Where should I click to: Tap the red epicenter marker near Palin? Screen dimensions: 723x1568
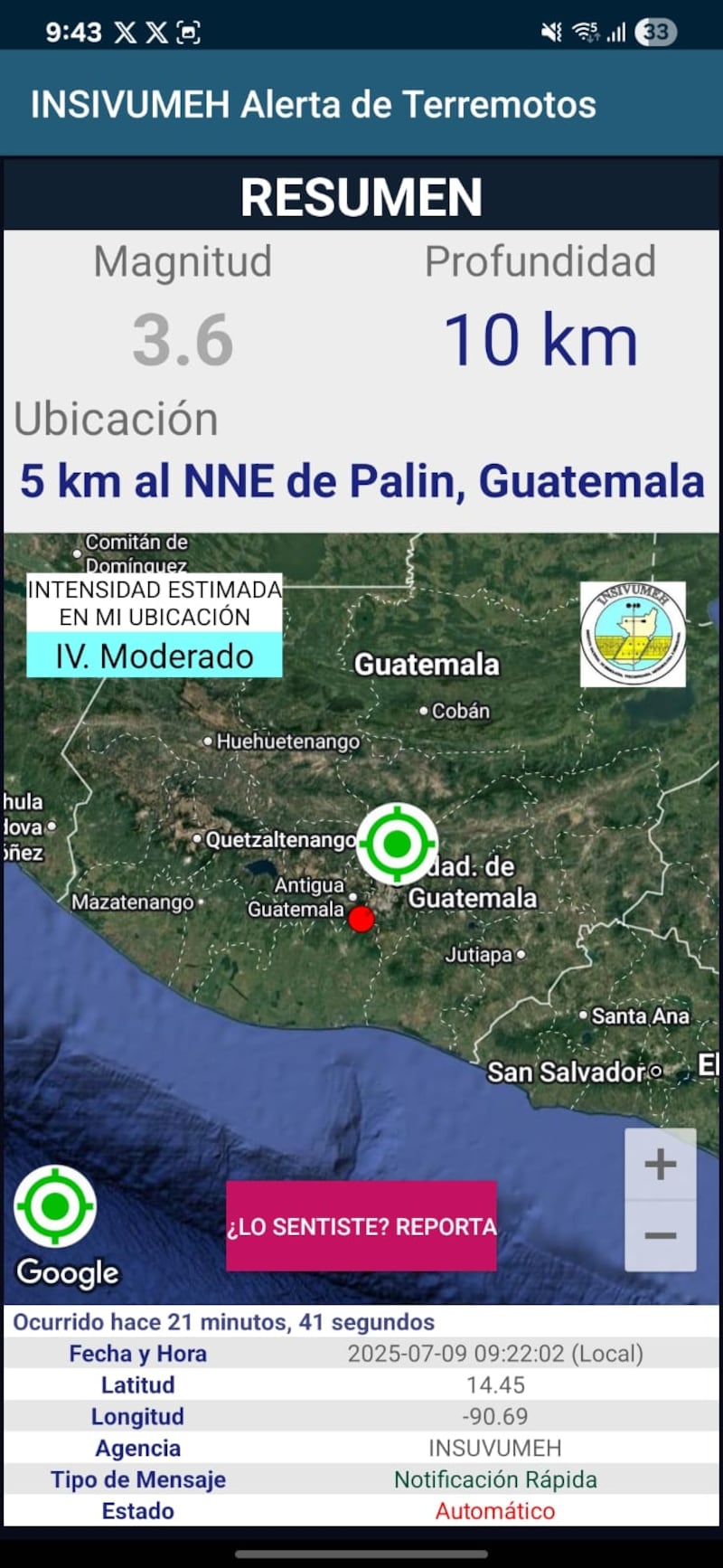pos(361,919)
